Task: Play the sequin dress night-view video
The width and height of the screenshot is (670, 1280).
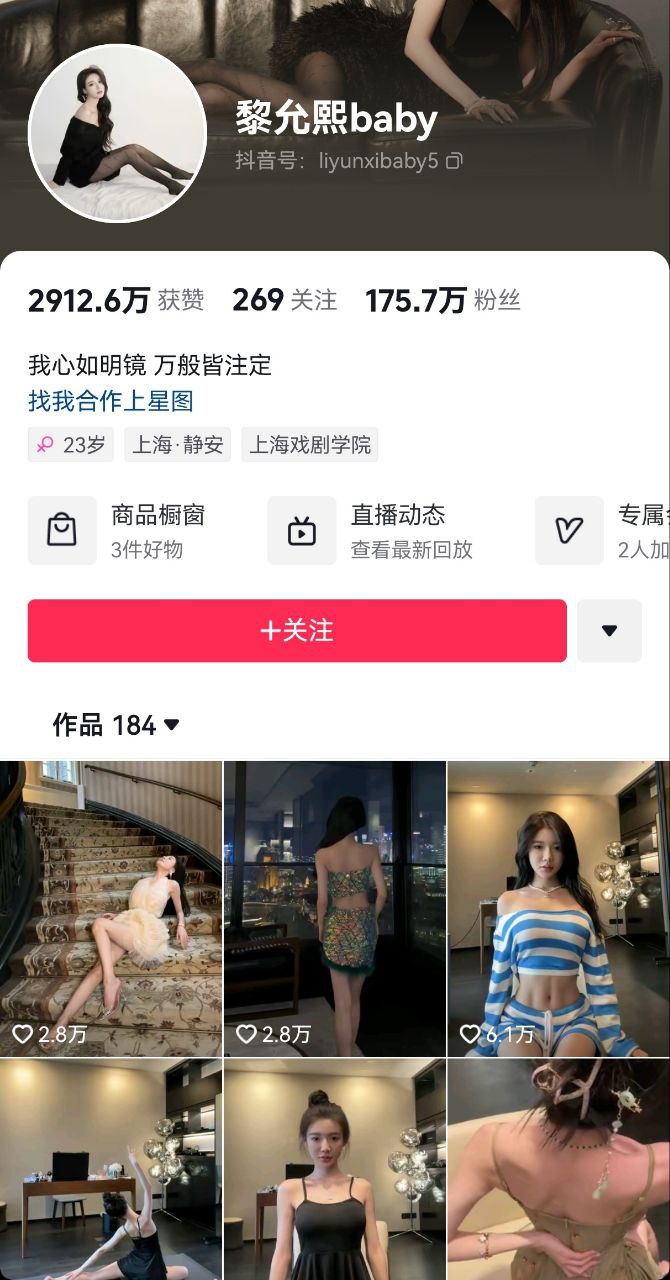Action: [x=335, y=908]
